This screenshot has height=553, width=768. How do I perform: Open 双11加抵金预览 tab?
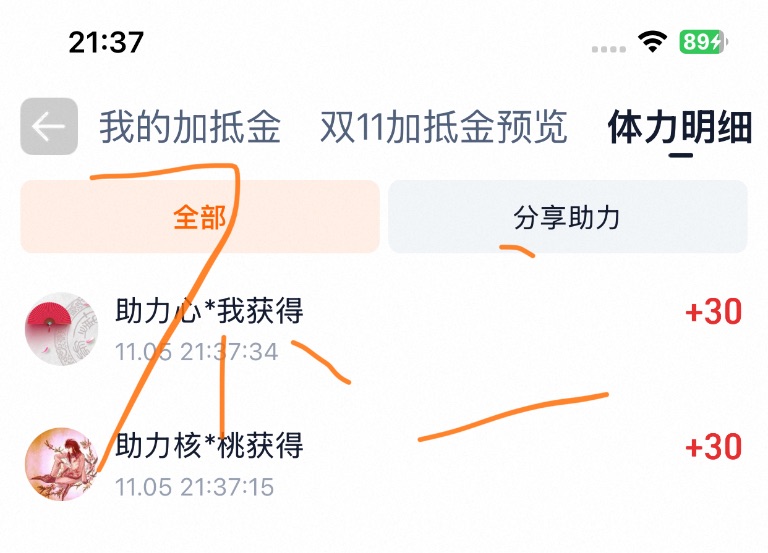point(443,128)
